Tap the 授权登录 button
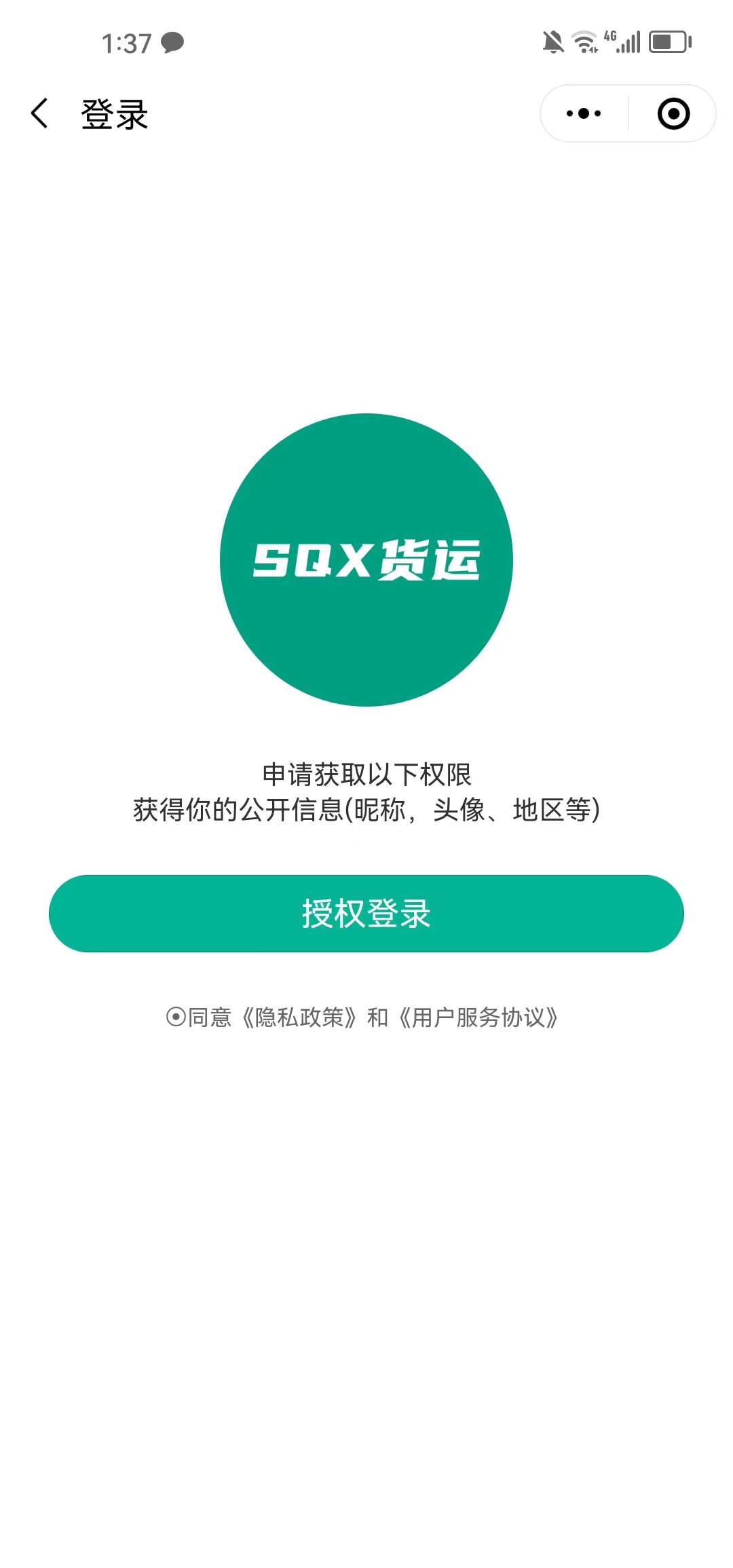The width and height of the screenshot is (733, 1568). pos(366,914)
